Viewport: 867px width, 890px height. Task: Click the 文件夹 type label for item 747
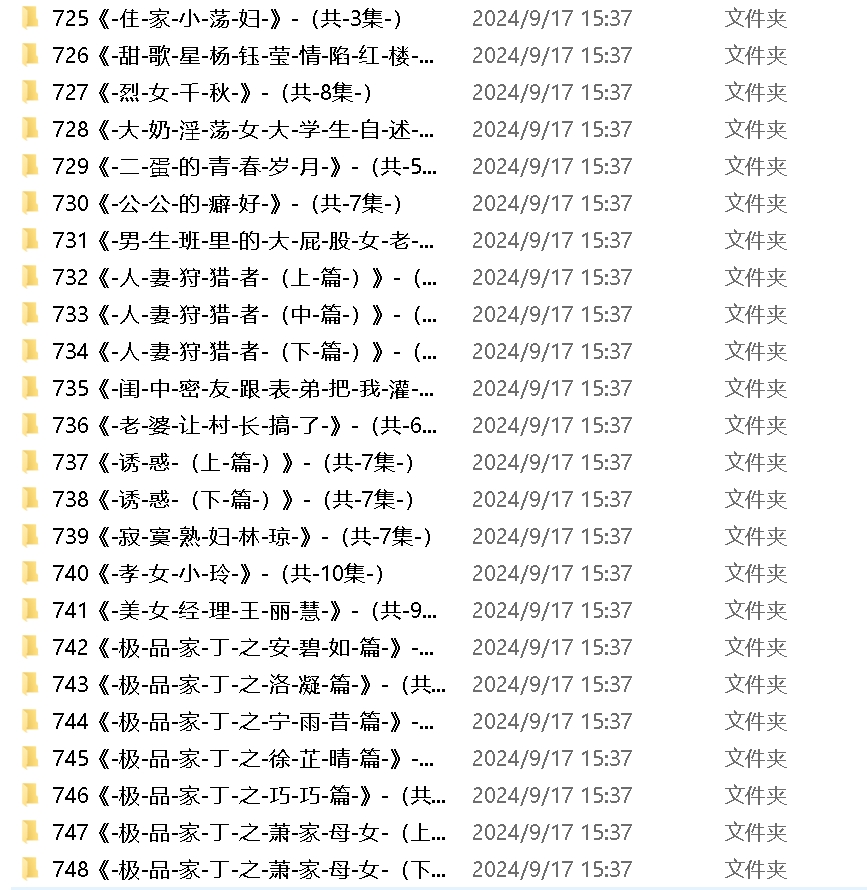pyautogui.click(x=756, y=832)
